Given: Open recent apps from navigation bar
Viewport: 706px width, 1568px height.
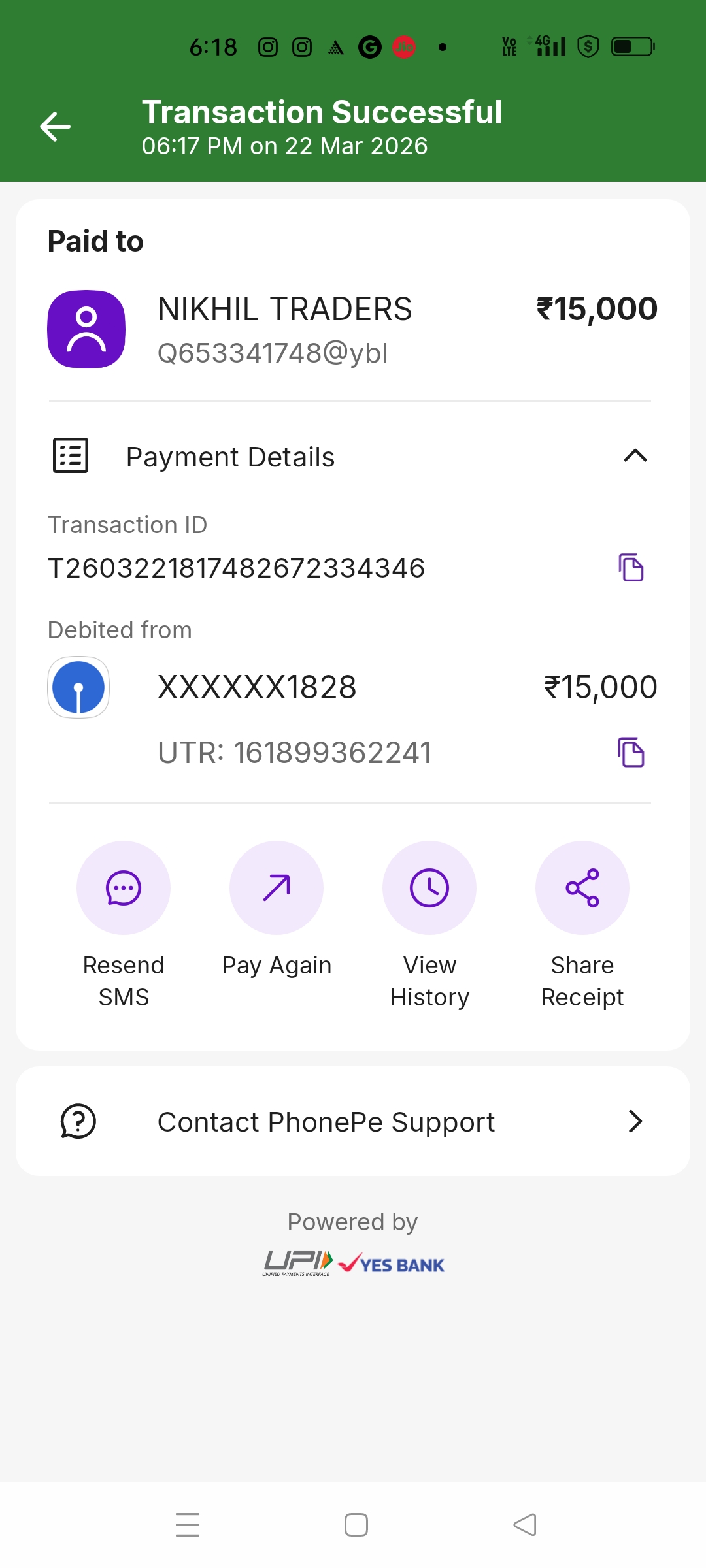Looking at the screenshot, I should (188, 1525).
